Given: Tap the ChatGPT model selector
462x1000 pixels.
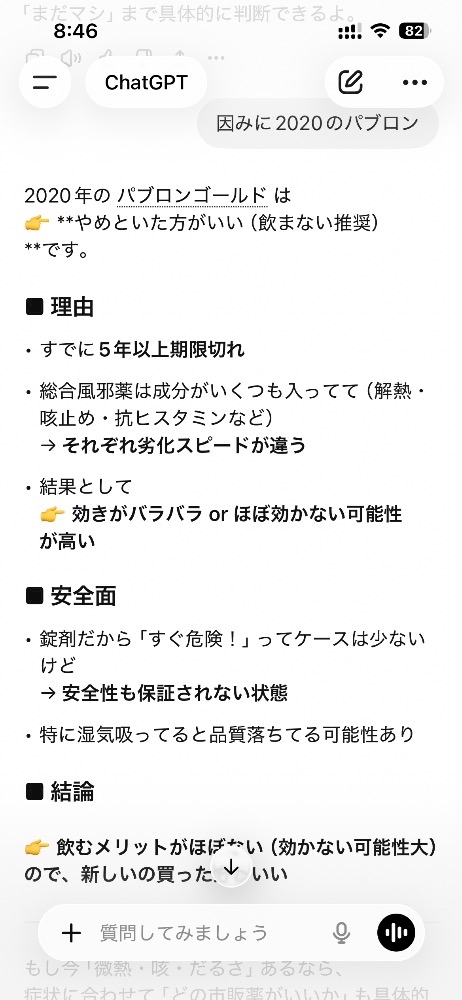Looking at the screenshot, I should [146, 82].
